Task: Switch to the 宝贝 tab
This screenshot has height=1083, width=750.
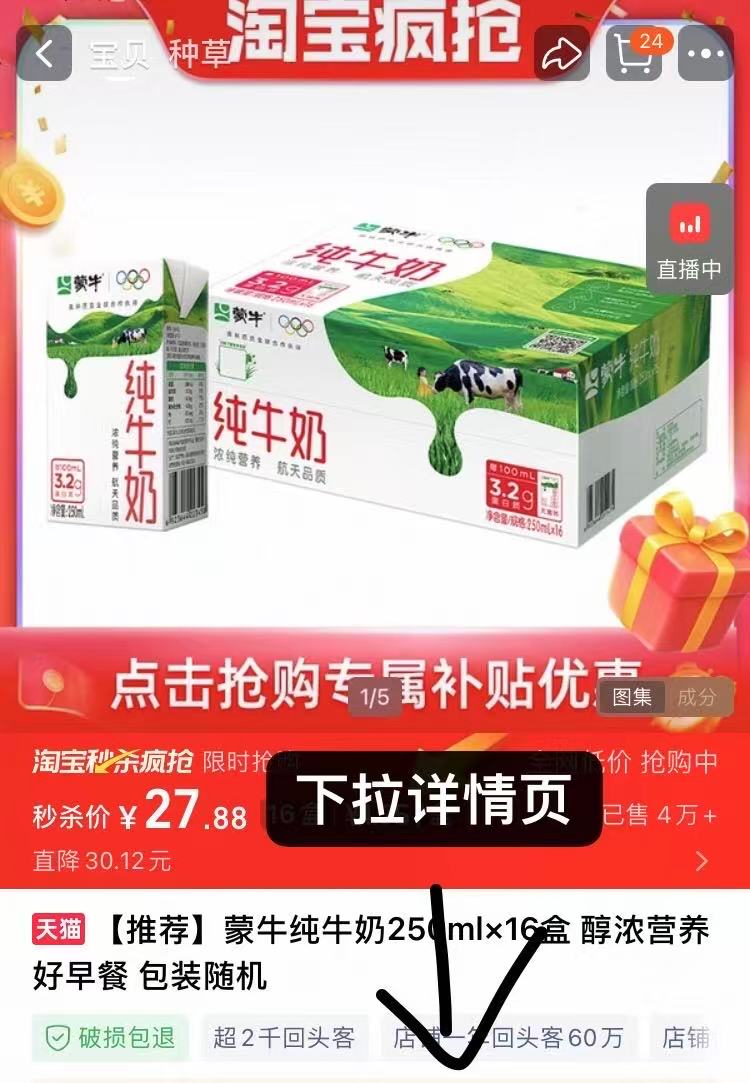Action: tap(119, 54)
